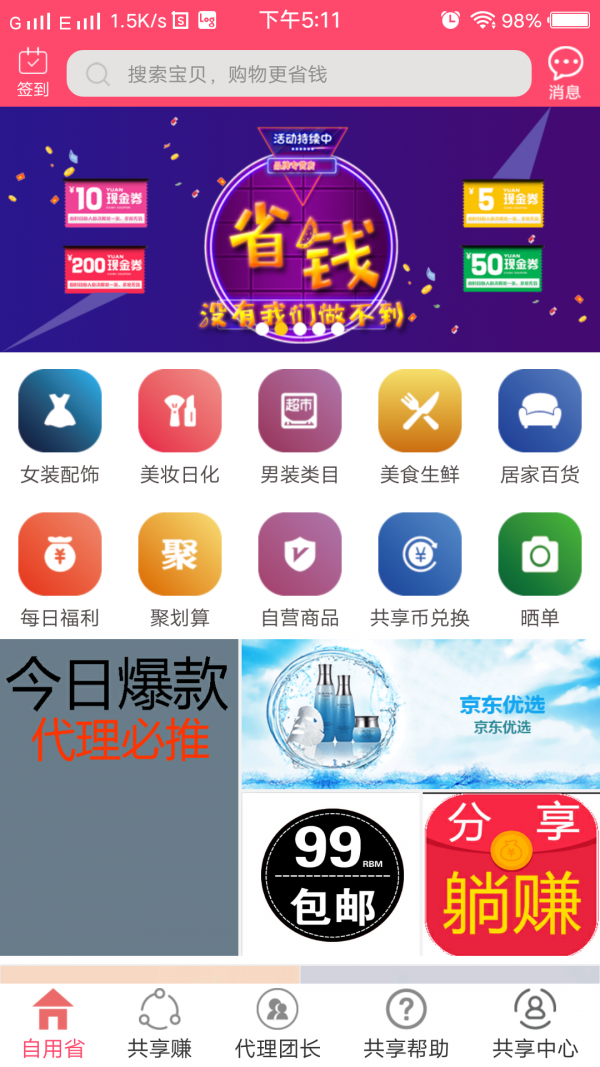Open the 消息 messages icon
Viewport: 600px width, 1067px height.
tap(565, 73)
